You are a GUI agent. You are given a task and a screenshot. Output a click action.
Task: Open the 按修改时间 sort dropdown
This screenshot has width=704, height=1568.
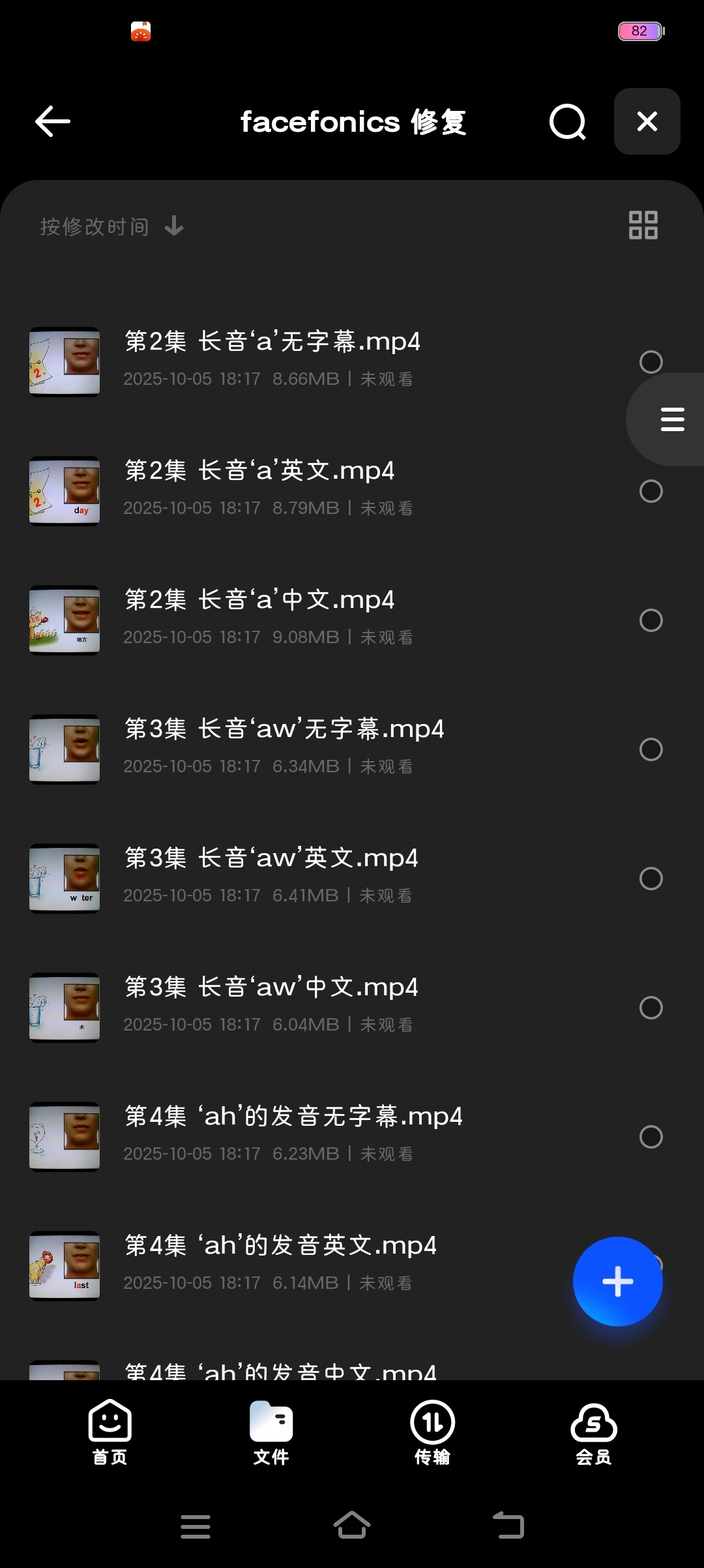point(93,226)
